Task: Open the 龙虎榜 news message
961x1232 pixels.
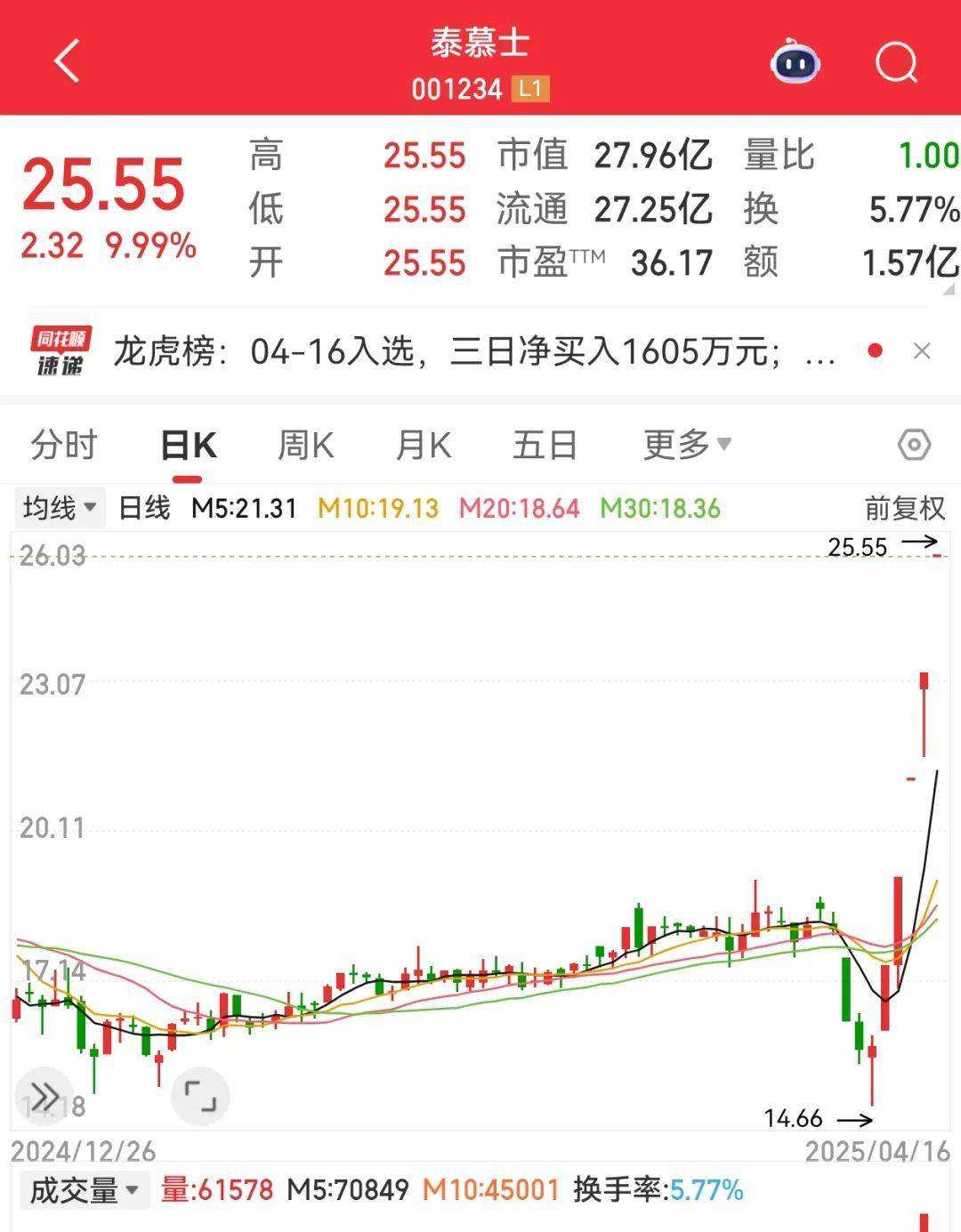Action: point(472,350)
